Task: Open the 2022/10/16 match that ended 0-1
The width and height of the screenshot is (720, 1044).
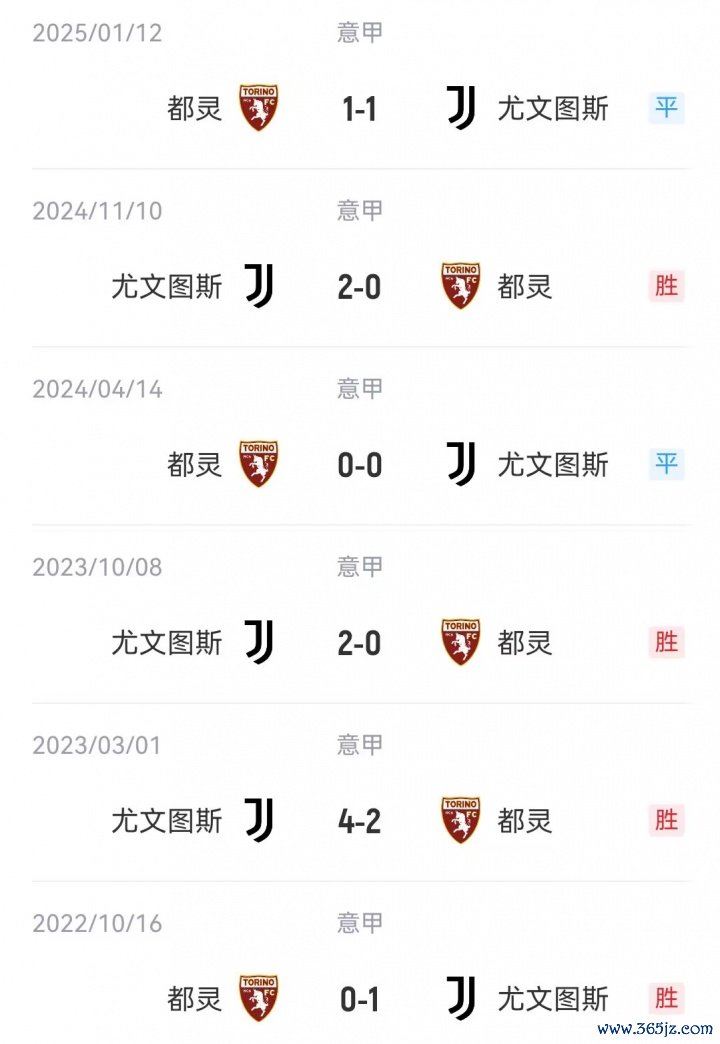Action: [x=359, y=999]
